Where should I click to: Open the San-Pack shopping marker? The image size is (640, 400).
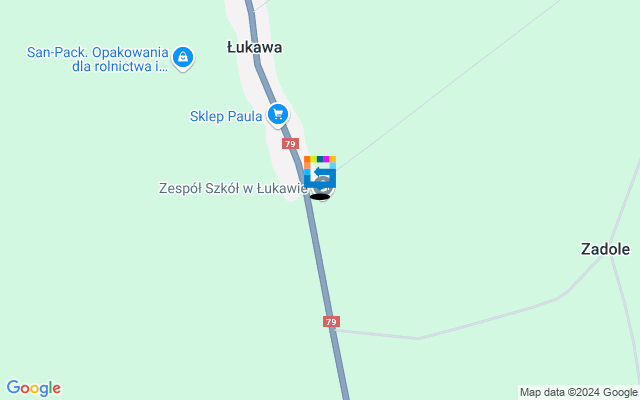(182, 59)
